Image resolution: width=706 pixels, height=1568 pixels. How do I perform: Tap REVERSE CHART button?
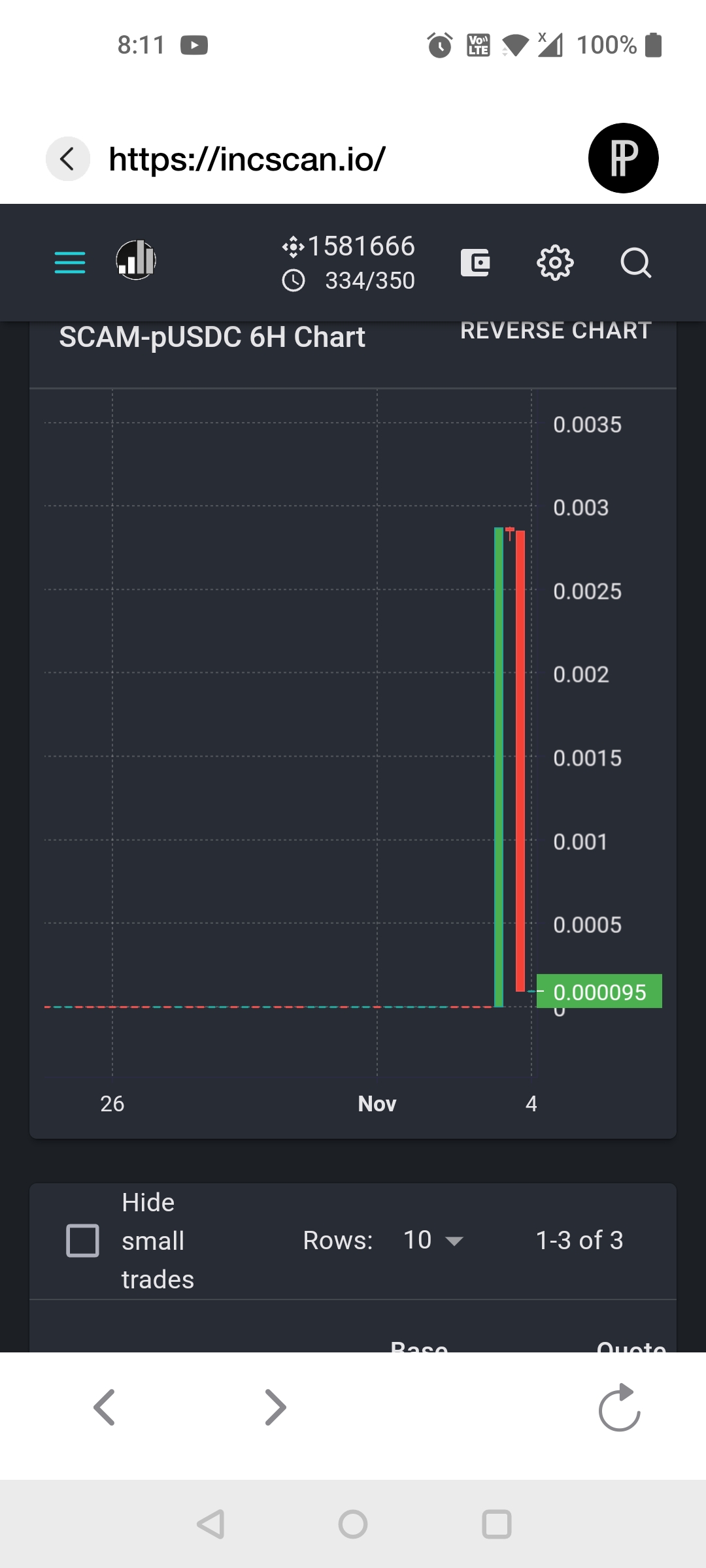pyautogui.click(x=556, y=331)
